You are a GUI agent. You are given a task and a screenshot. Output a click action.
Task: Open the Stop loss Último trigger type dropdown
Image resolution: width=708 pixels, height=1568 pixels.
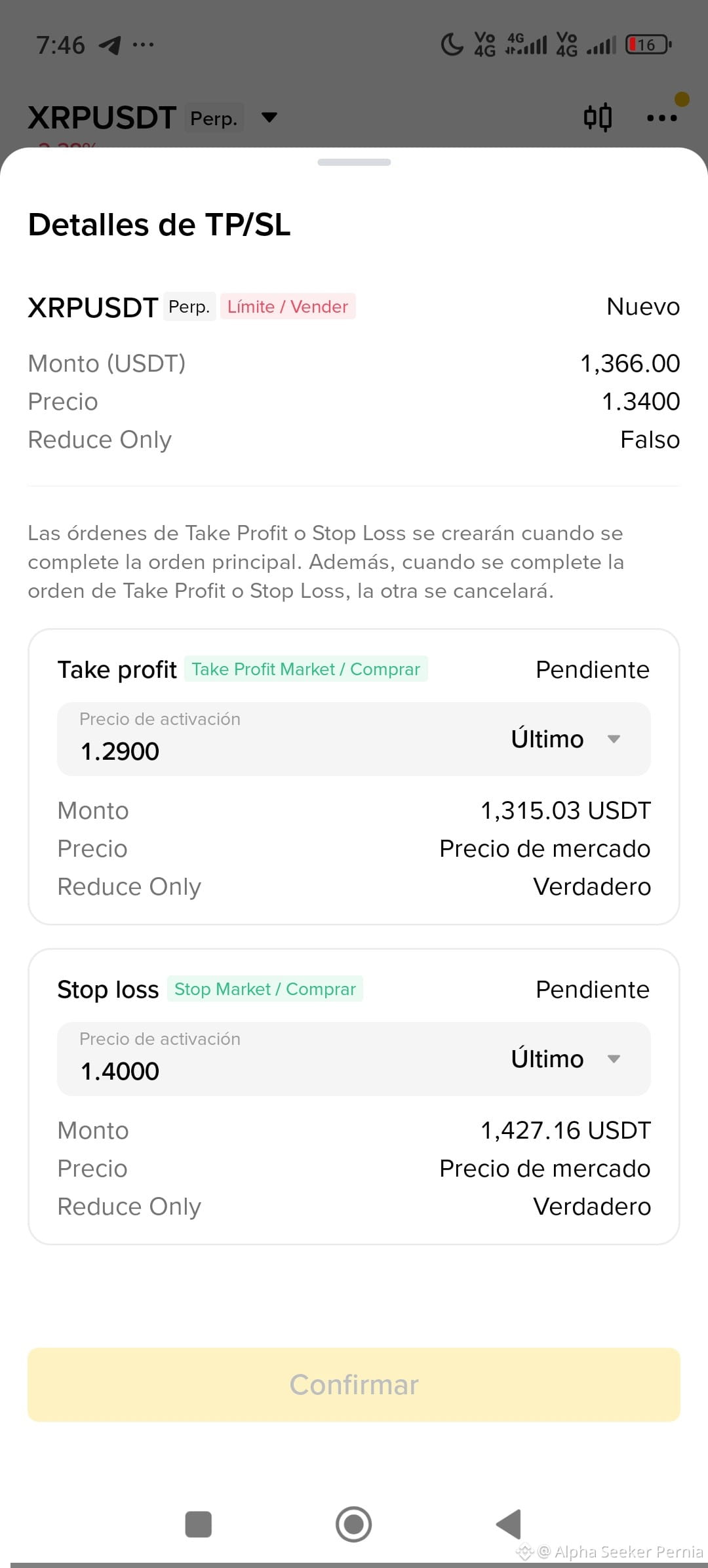[565, 1059]
